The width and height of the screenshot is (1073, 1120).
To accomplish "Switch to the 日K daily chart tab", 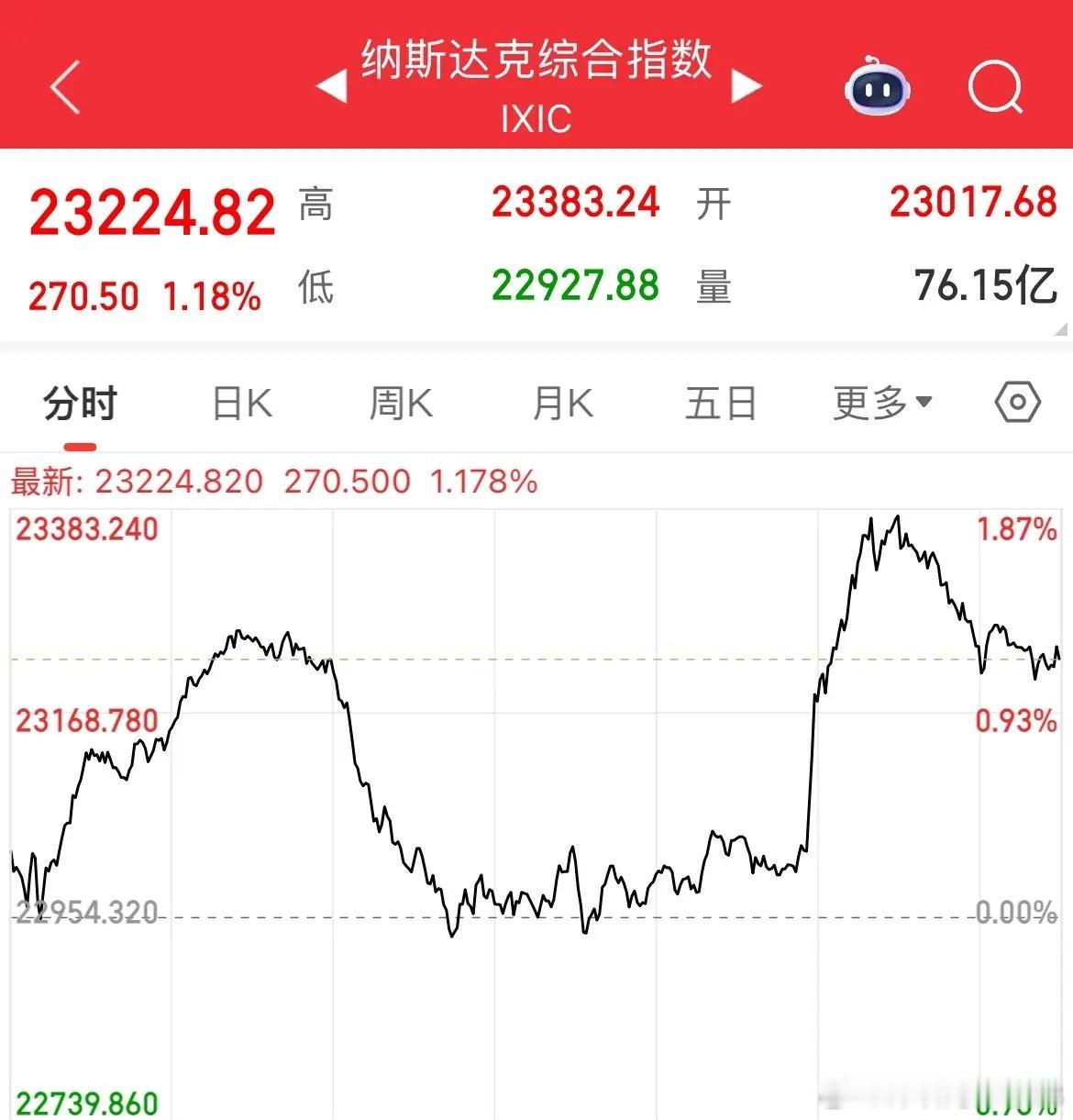I will point(239,402).
